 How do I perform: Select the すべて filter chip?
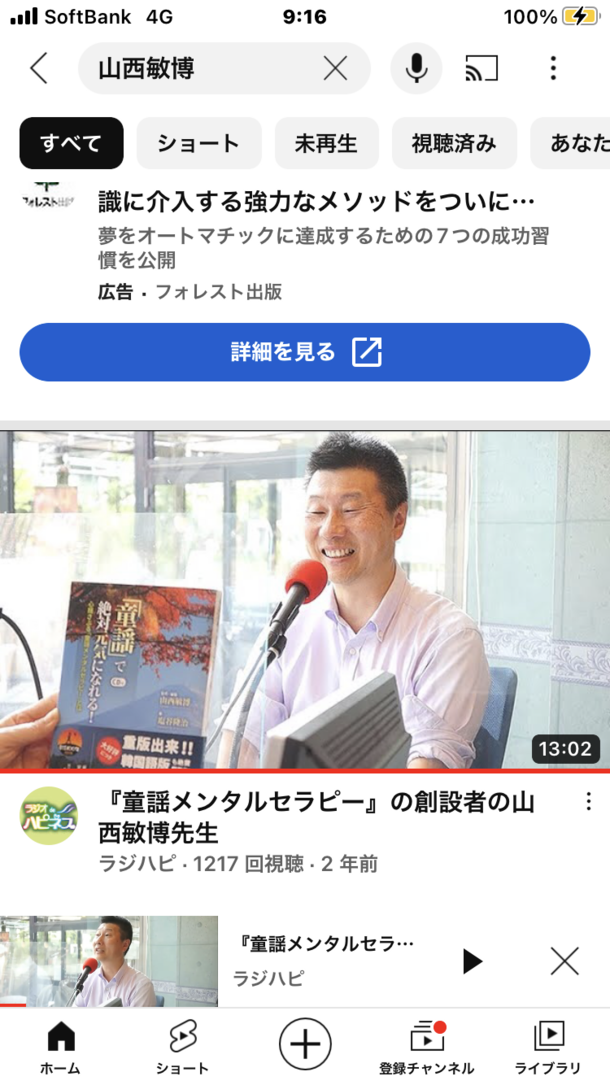click(x=71, y=143)
